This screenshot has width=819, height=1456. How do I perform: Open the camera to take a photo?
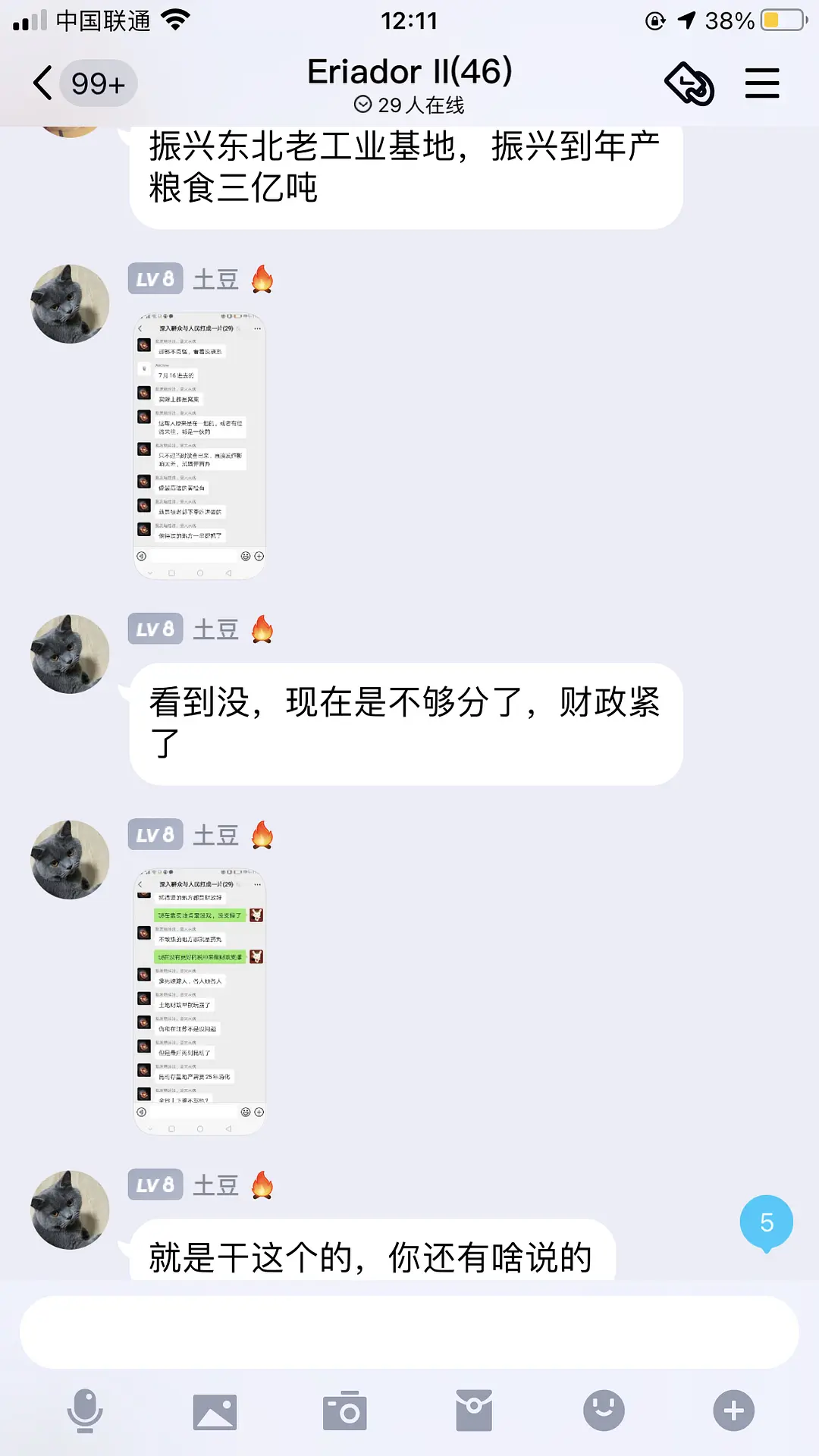tap(345, 1410)
